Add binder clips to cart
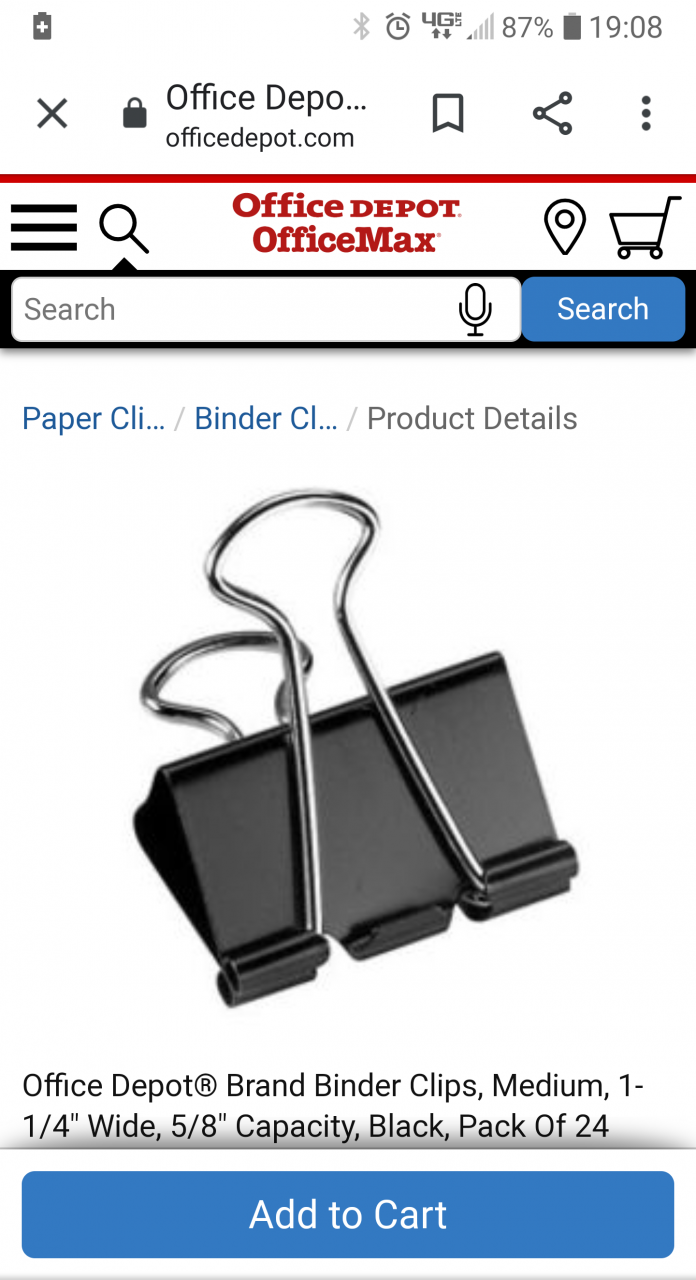 coord(348,1215)
